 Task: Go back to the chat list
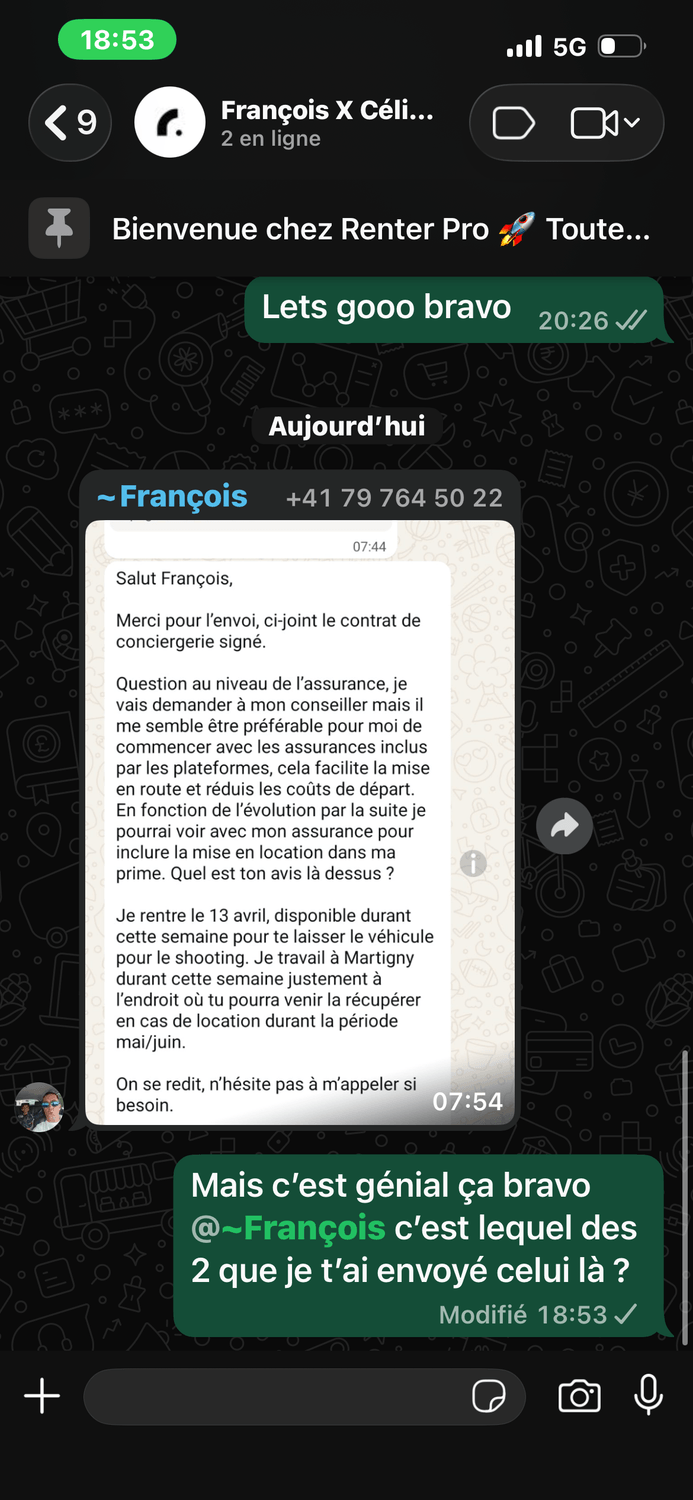72,123
